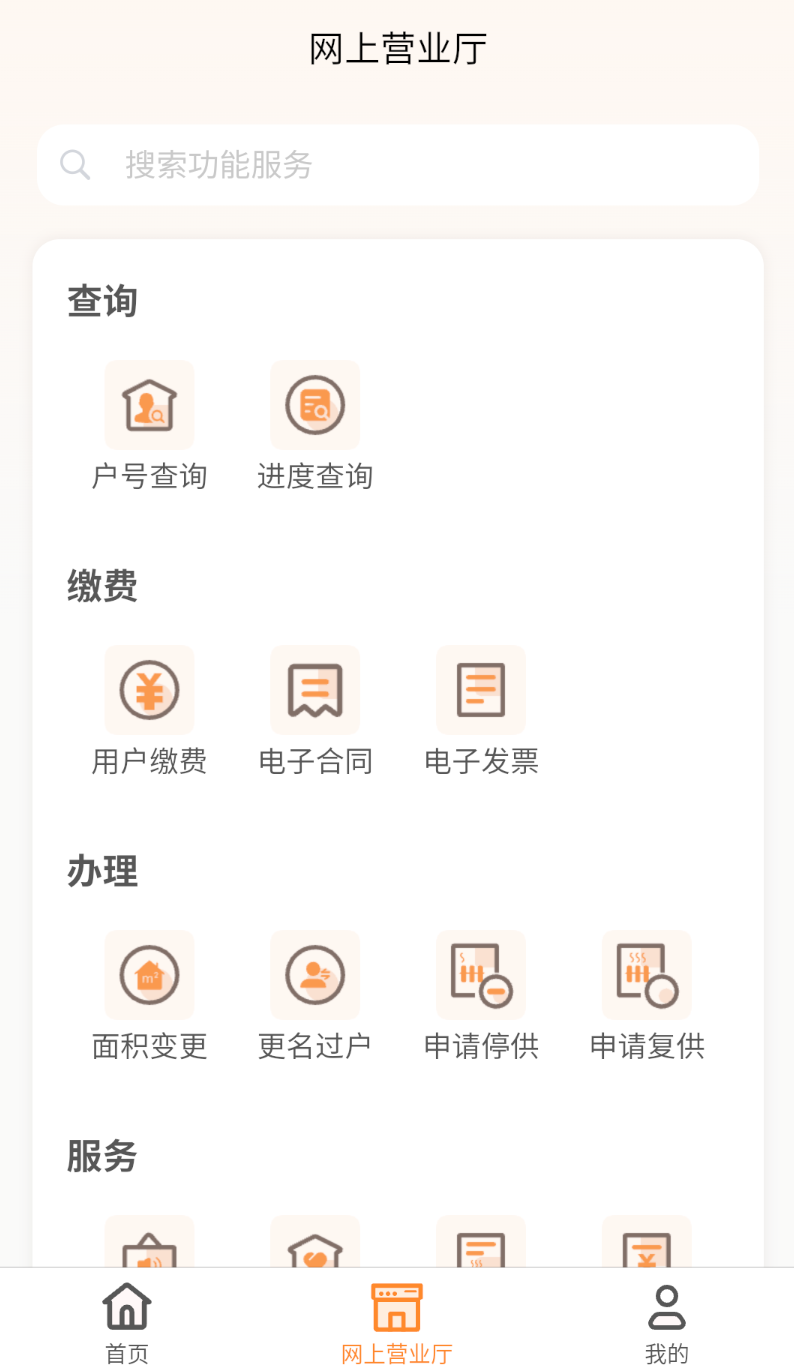Open 电子合同
This screenshot has width=794, height=1372.
[315, 712]
